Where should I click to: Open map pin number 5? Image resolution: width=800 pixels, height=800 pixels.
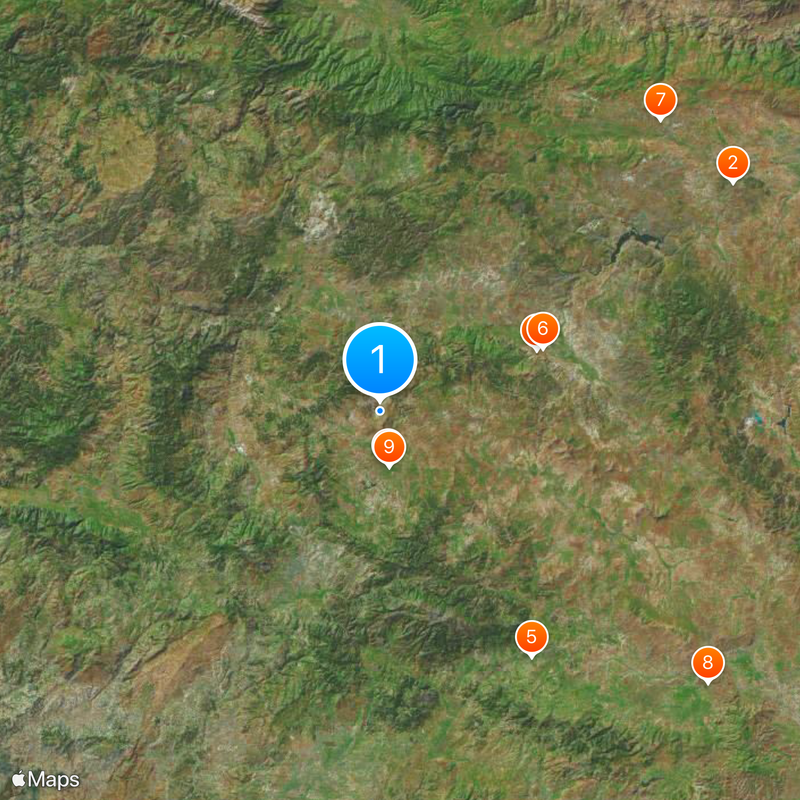tap(531, 637)
